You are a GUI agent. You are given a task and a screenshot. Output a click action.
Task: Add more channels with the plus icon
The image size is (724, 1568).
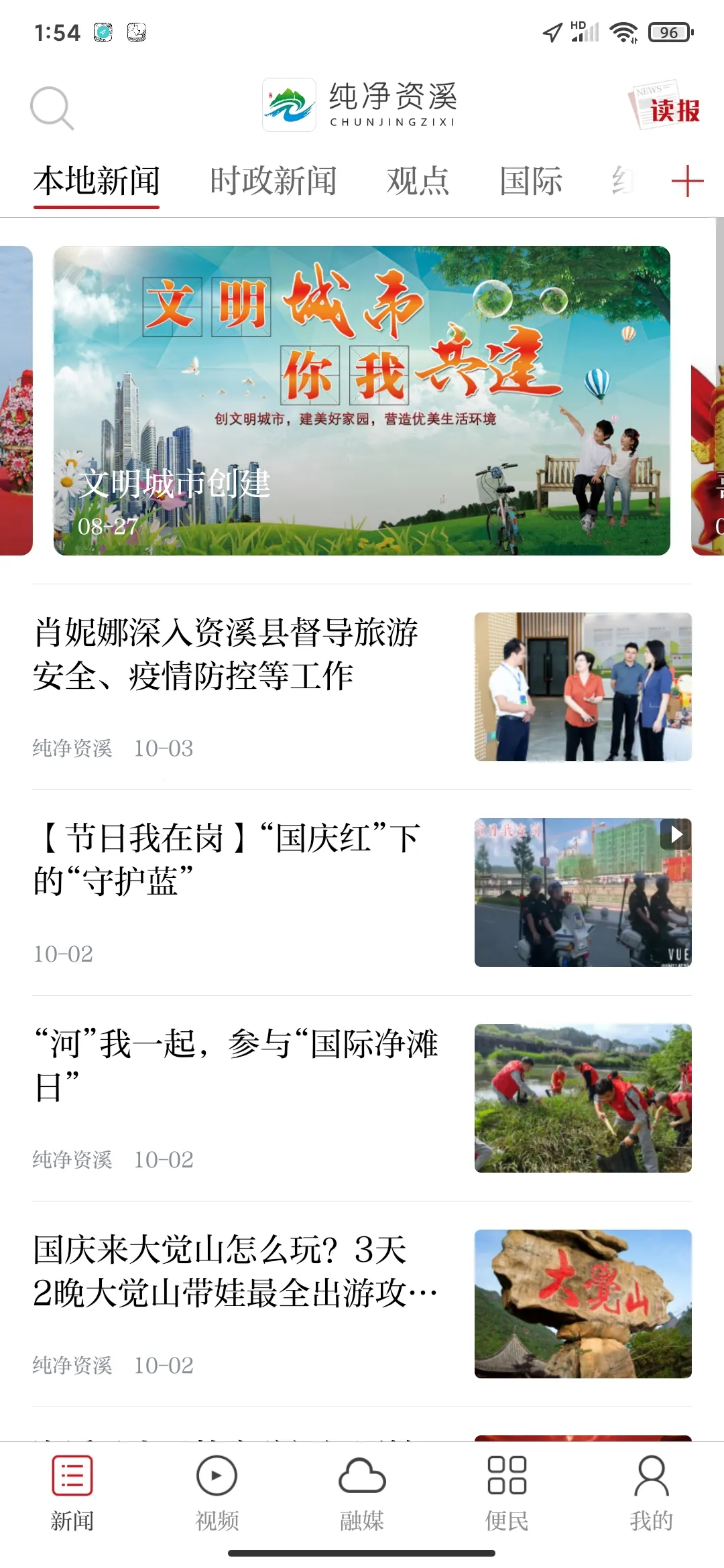click(687, 181)
